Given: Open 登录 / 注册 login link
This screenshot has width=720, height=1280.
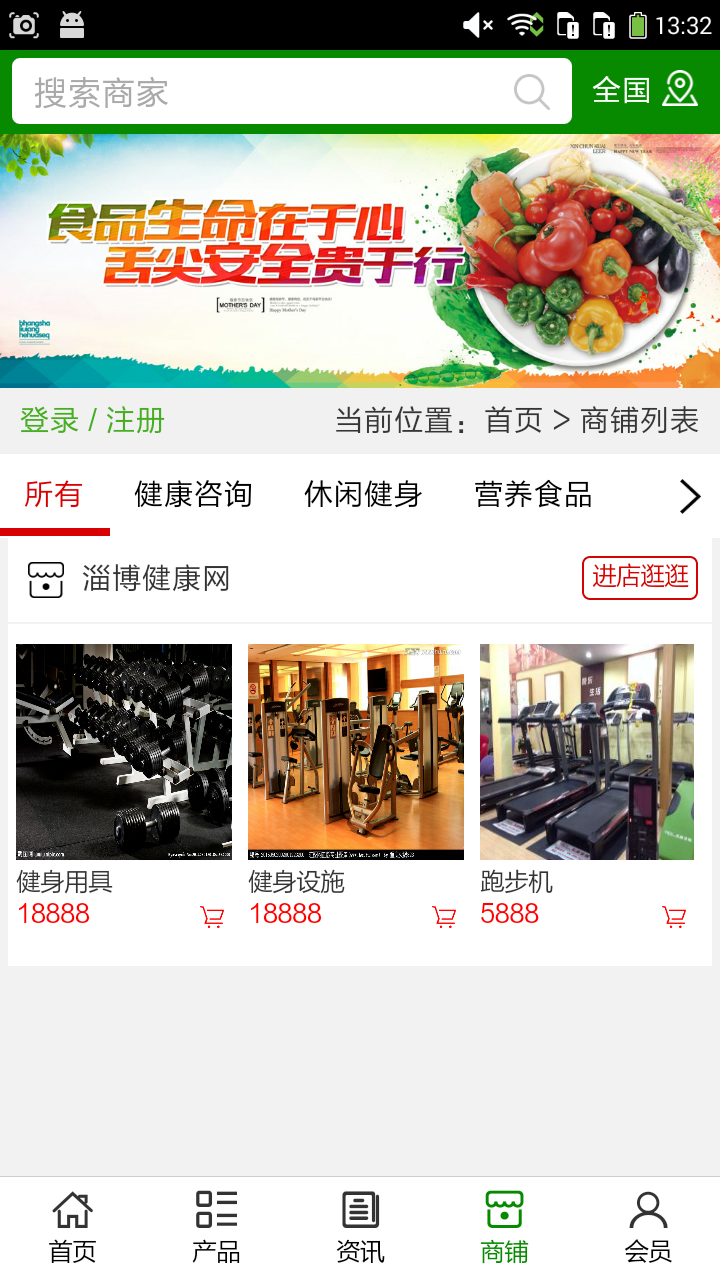Looking at the screenshot, I should [x=92, y=420].
